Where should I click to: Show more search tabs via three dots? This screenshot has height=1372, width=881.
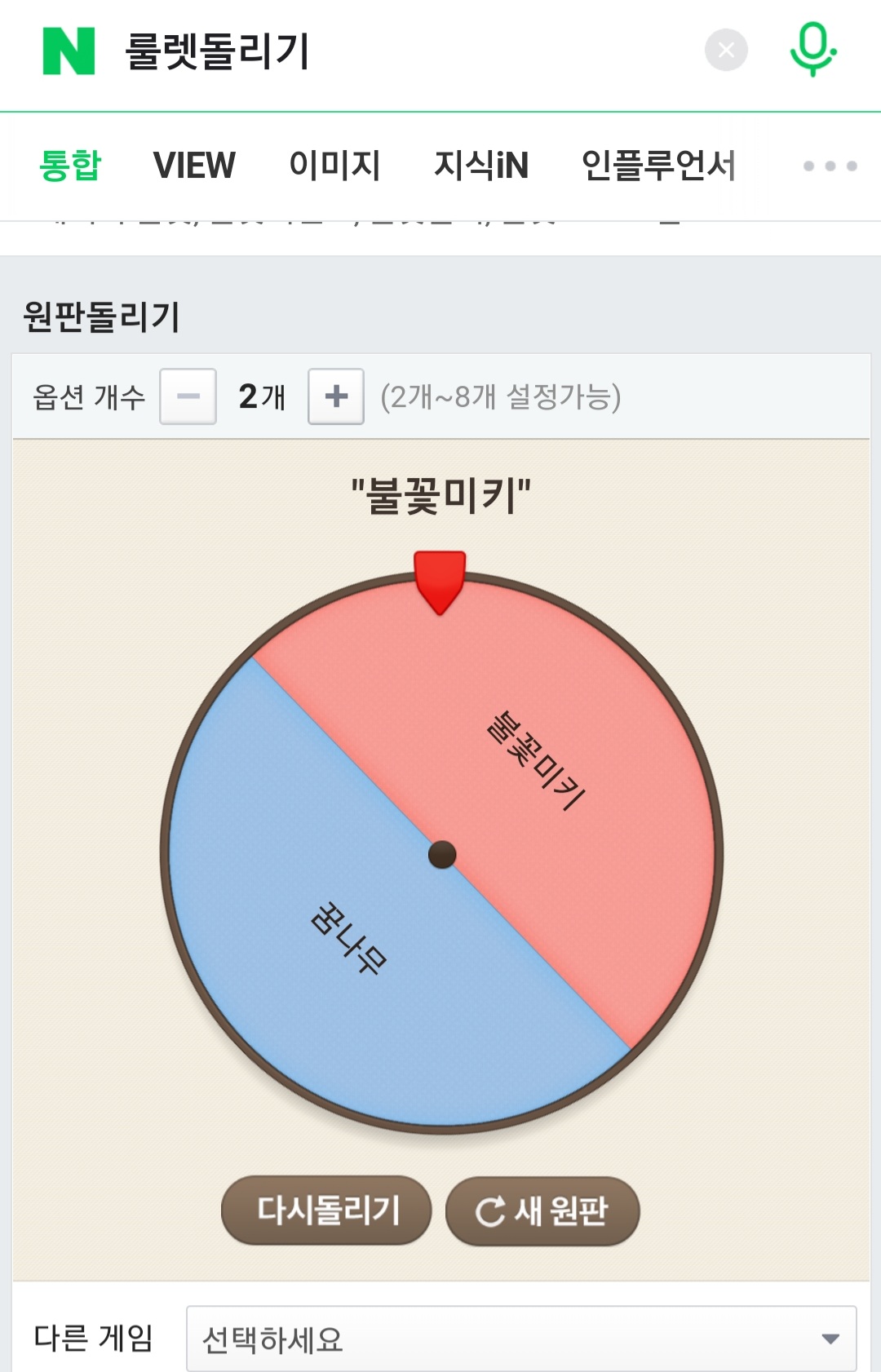[830, 166]
